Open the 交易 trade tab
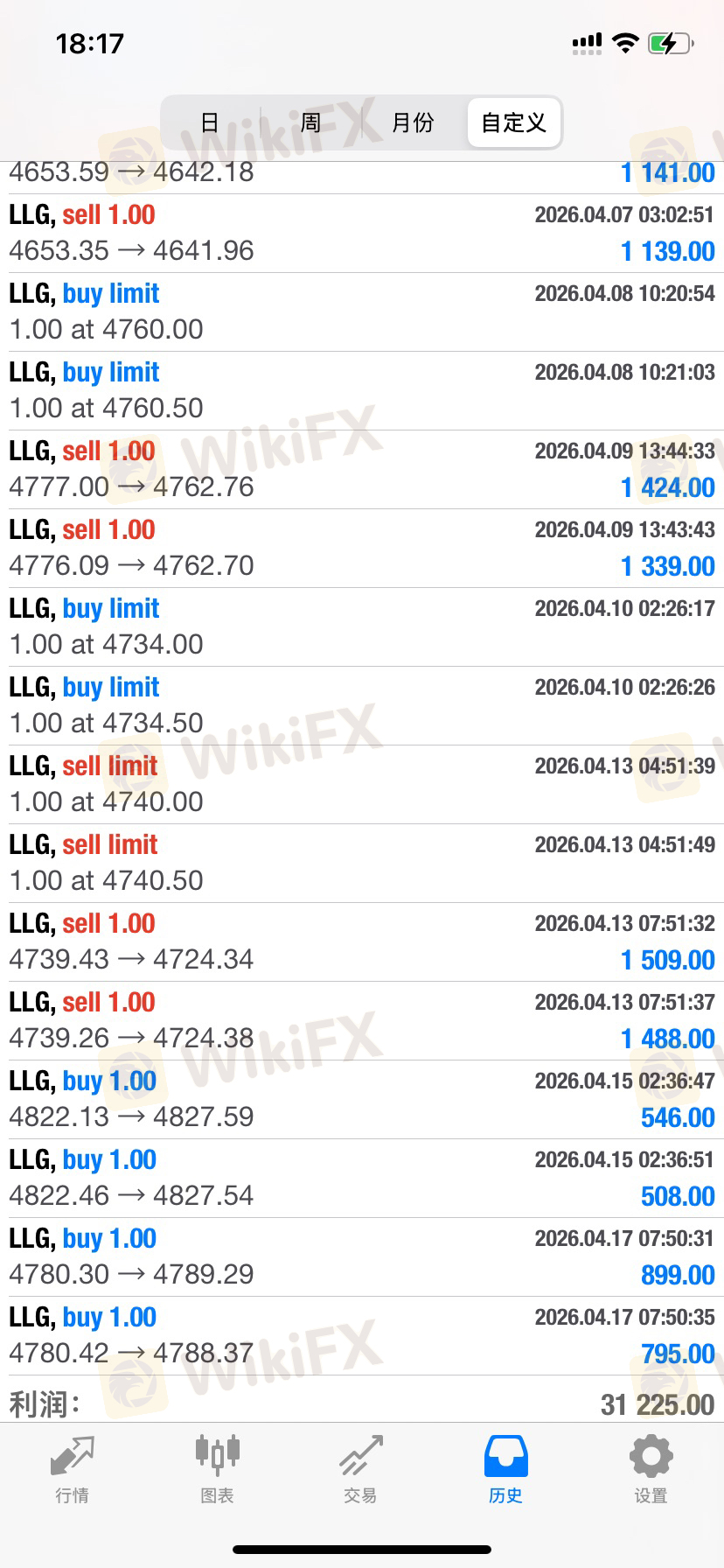The width and height of the screenshot is (724, 1568). (x=361, y=1470)
